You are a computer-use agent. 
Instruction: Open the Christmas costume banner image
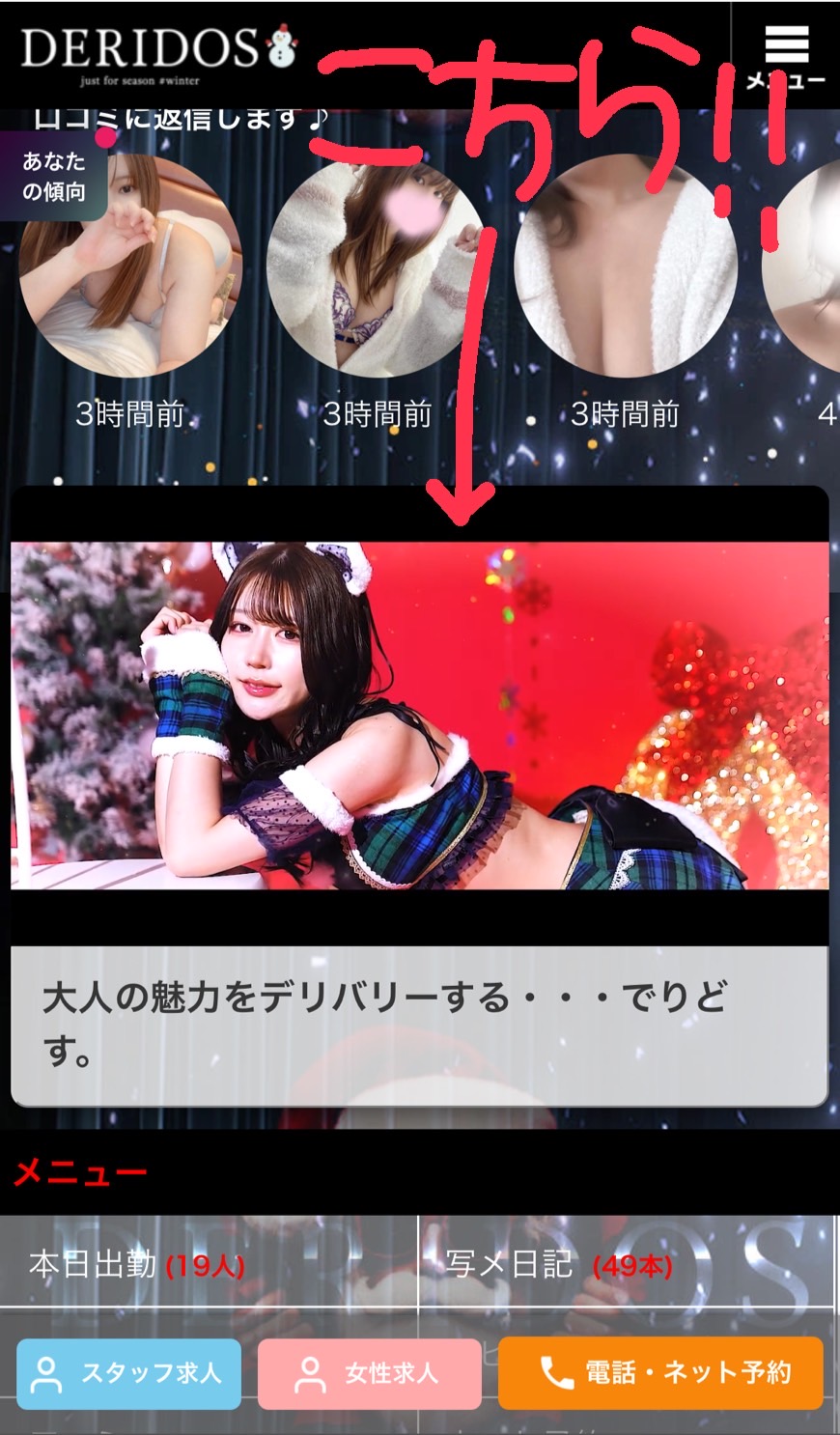pyautogui.click(x=419, y=715)
